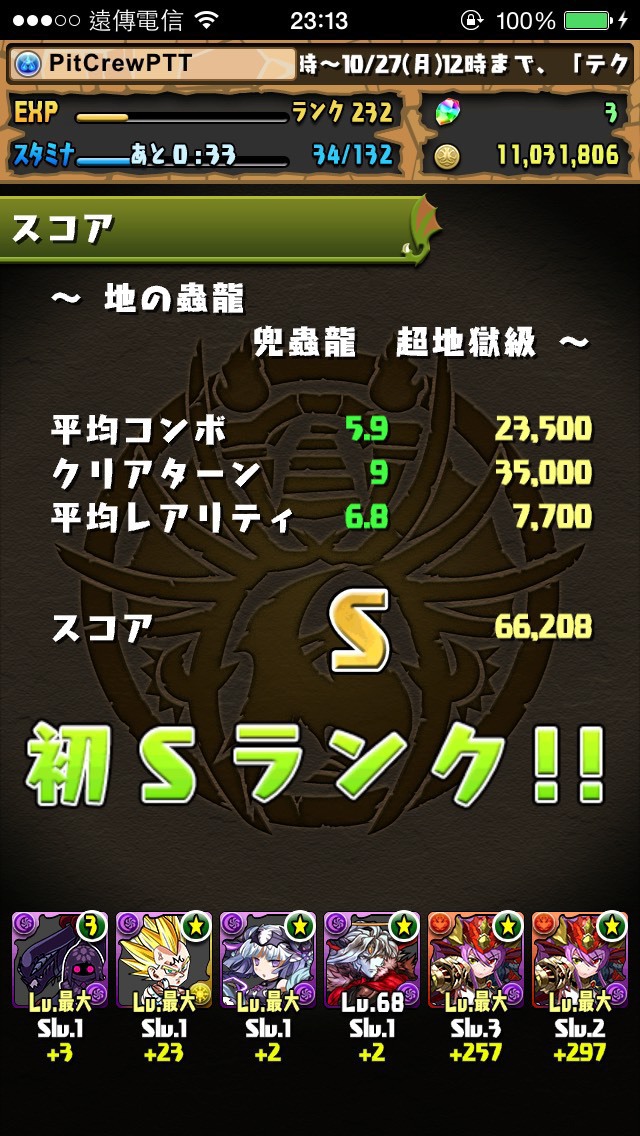Image resolution: width=640 pixels, height=1136 pixels.
Task: Open the team monster with +257
Action: pyautogui.click(x=475, y=960)
